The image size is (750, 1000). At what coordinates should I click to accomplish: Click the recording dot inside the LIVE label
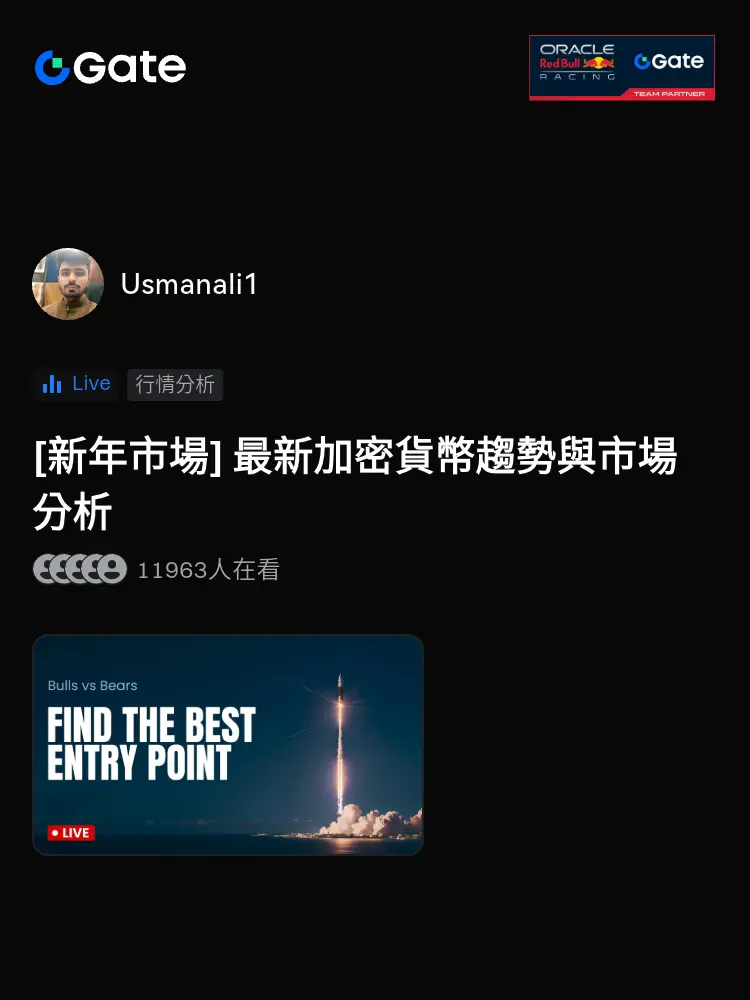[x=56, y=832]
